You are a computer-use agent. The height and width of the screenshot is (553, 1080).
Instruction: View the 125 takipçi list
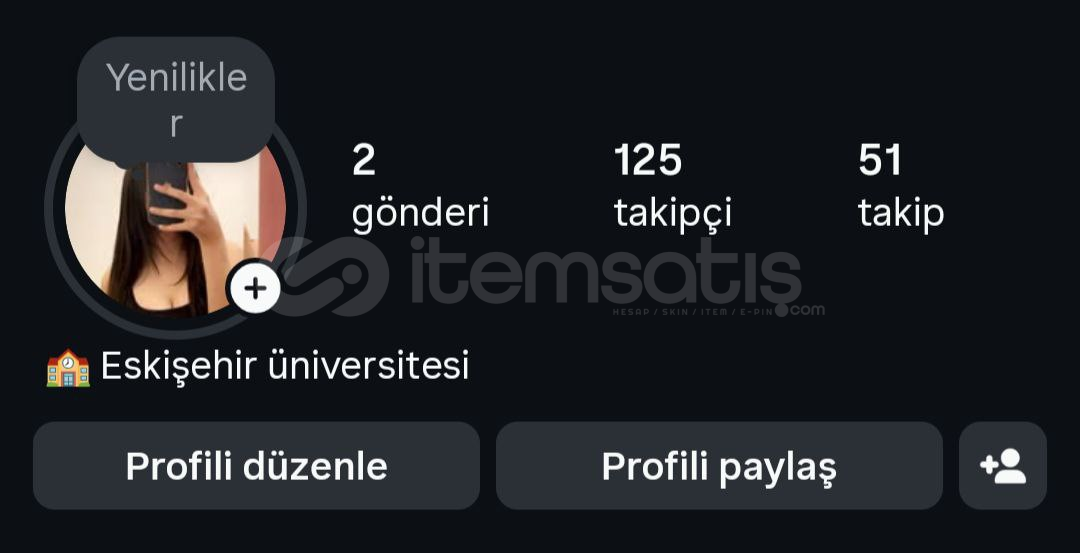coord(672,186)
